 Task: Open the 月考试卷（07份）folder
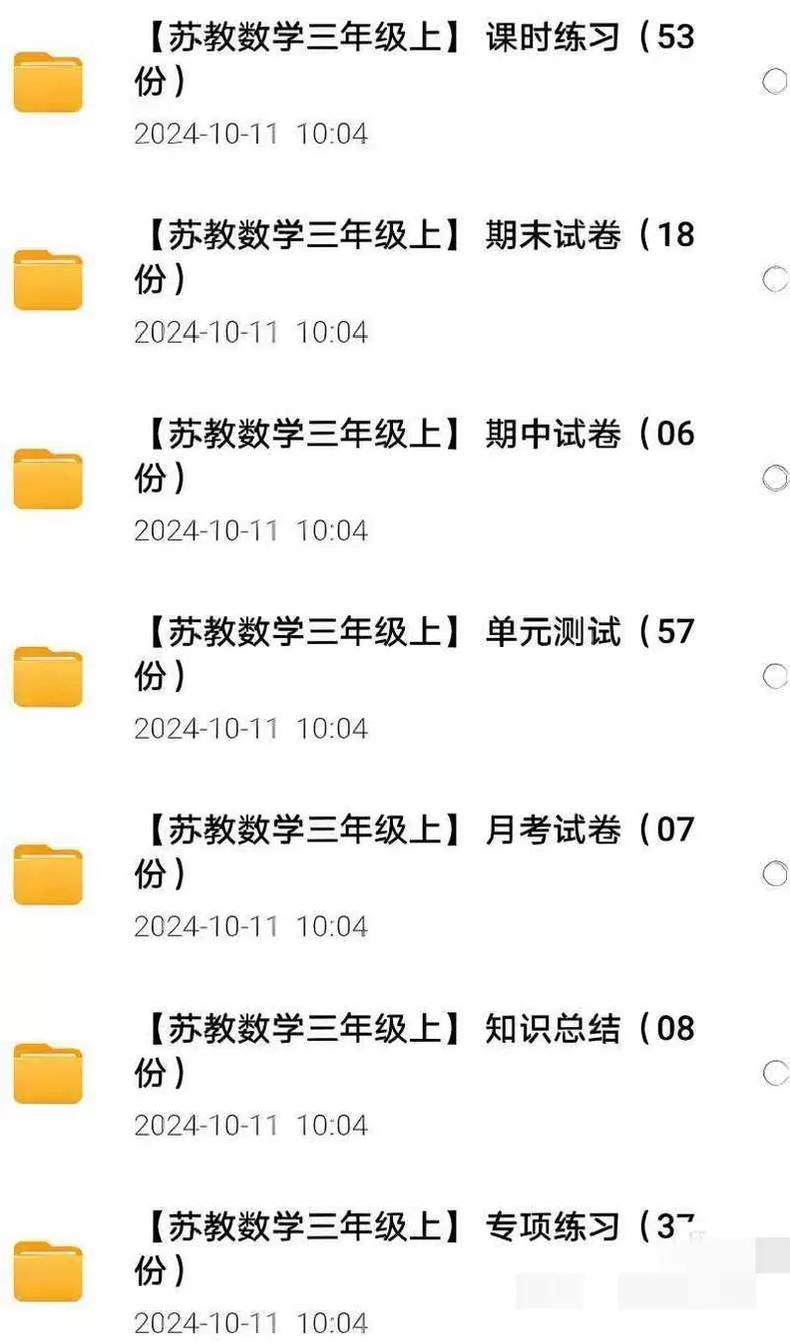pos(414,852)
